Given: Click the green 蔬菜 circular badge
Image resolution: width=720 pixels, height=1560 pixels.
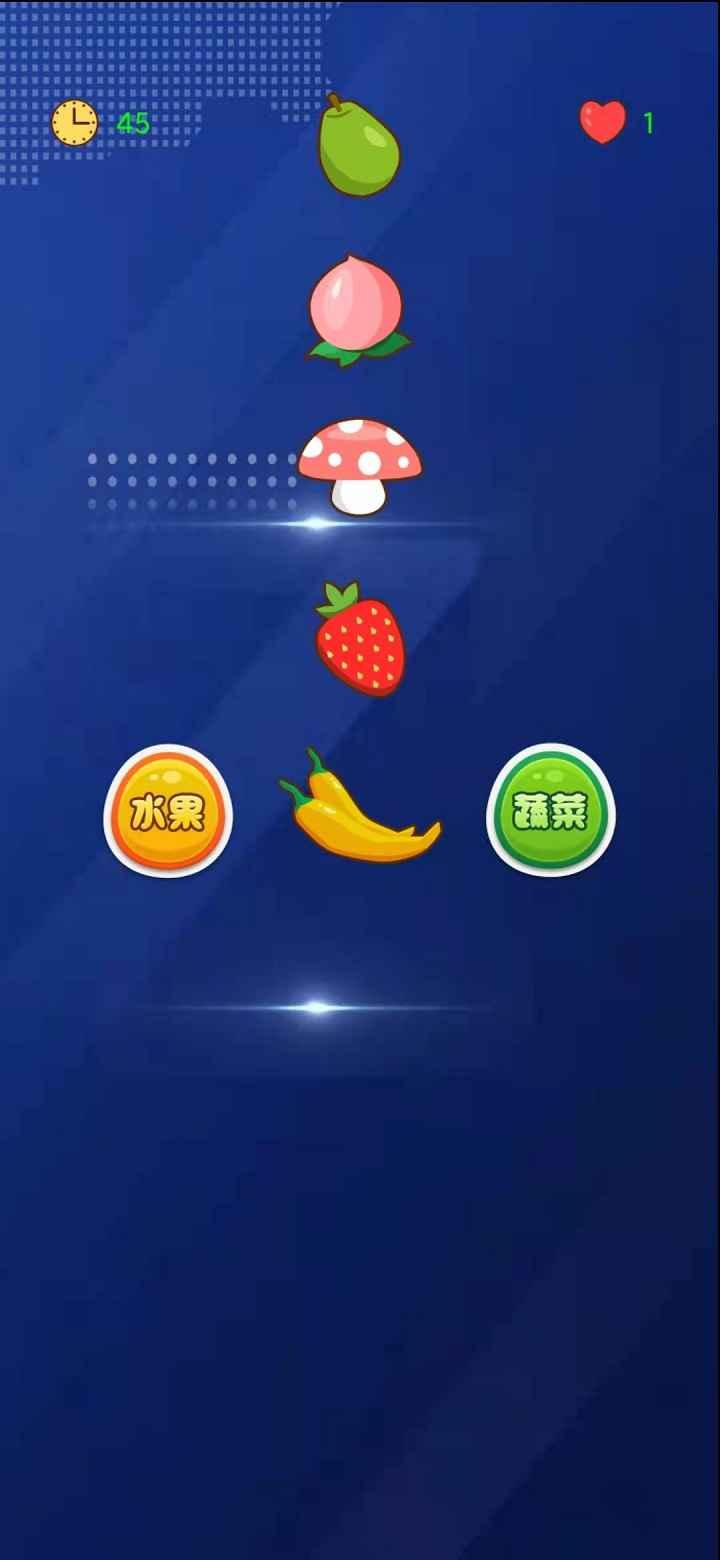Looking at the screenshot, I should point(551,815).
